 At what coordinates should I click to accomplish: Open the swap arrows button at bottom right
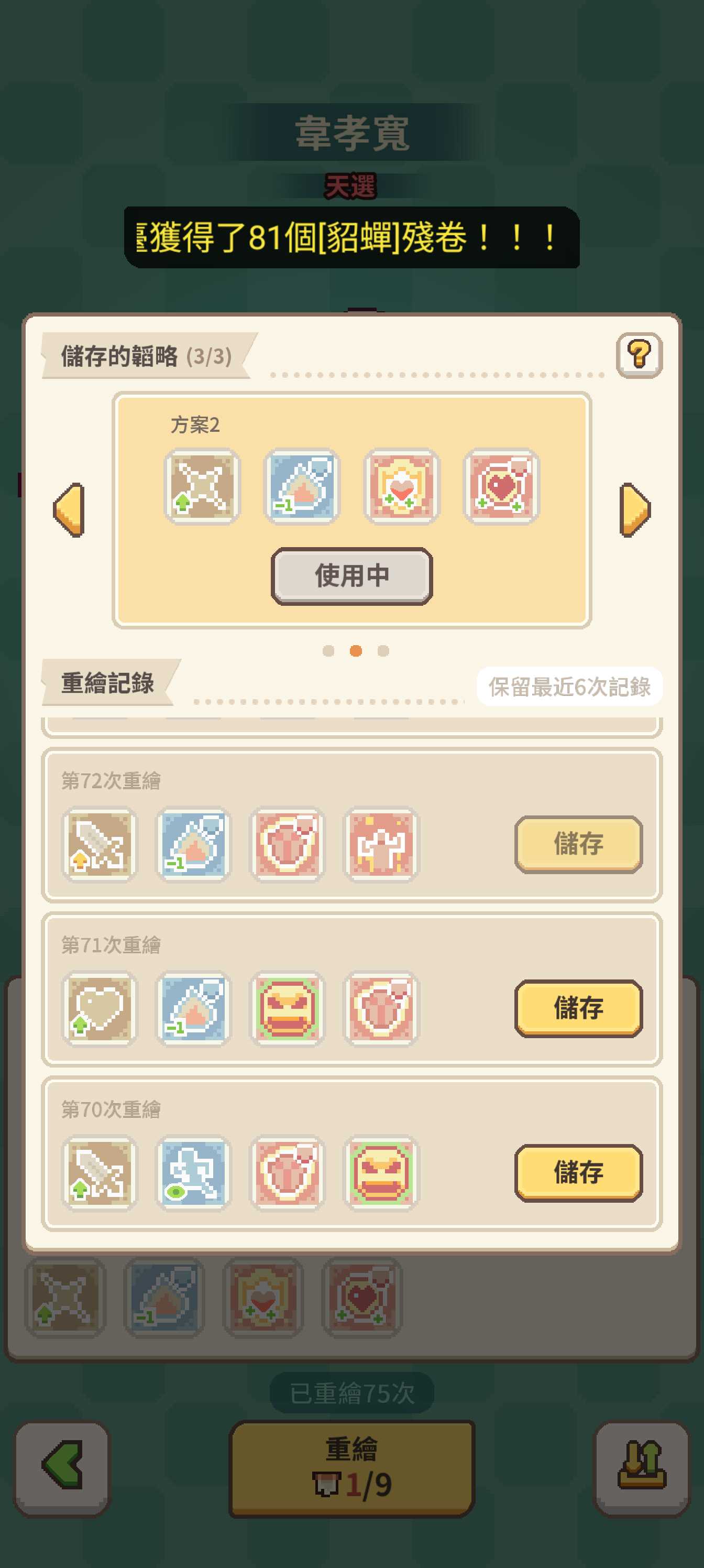coord(642,1468)
